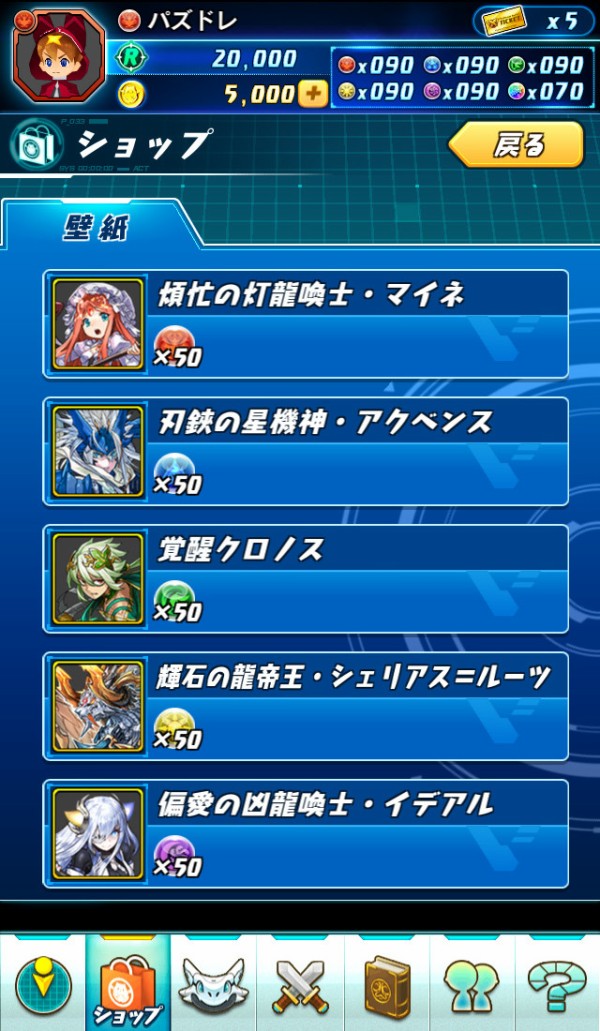Open wallpaper 刃鉄の星機神・アクベンス
Viewport: 600px width, 1031px height.
pyautogui.click(x=305, y=451)
